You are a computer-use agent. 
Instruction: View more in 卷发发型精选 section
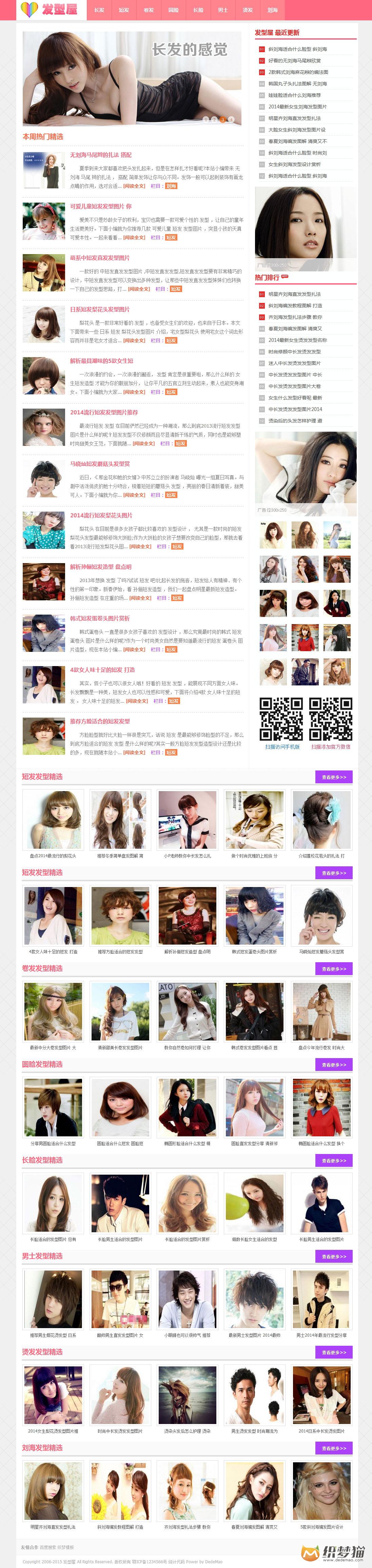click(x=334, y=968)
